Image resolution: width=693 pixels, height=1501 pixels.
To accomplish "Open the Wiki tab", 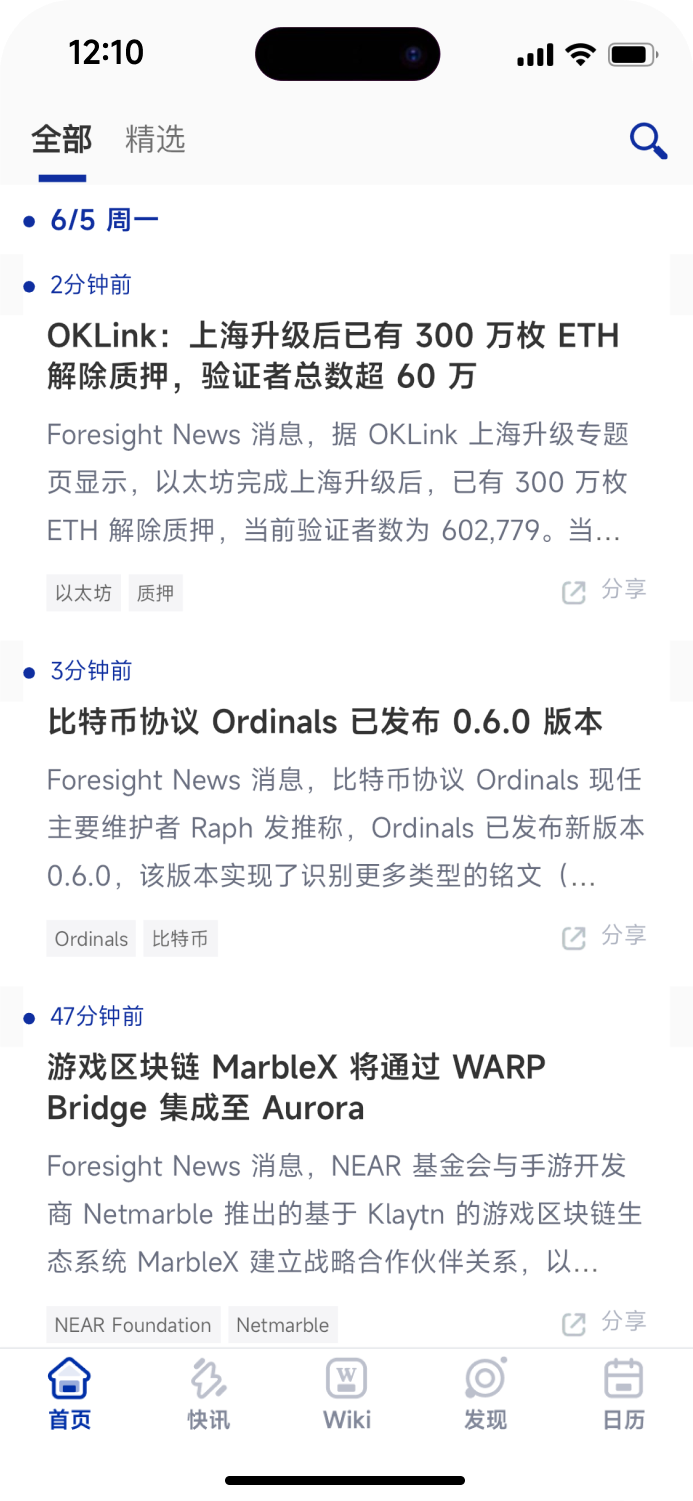I will 347,1394.
